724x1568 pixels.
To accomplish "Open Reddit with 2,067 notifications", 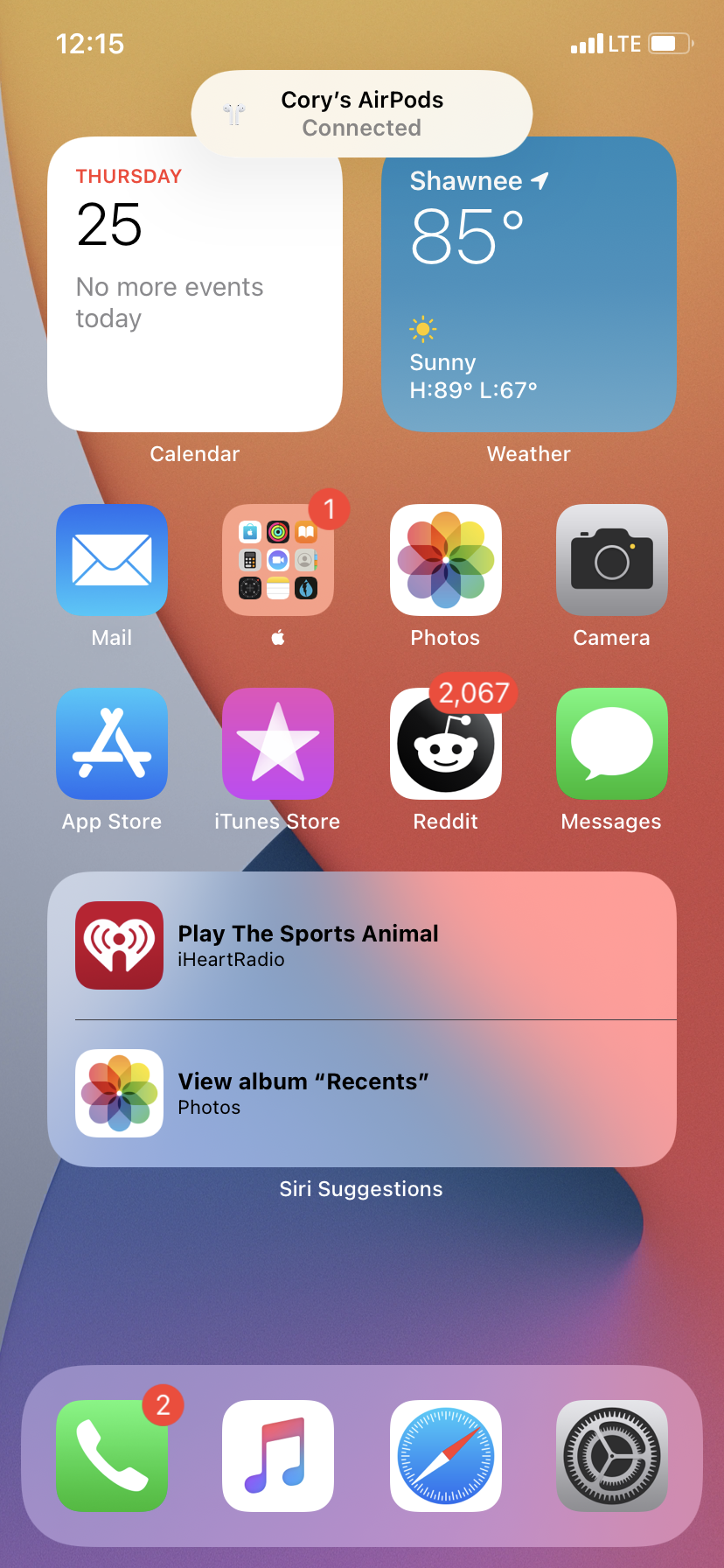I will coord(445,744).
